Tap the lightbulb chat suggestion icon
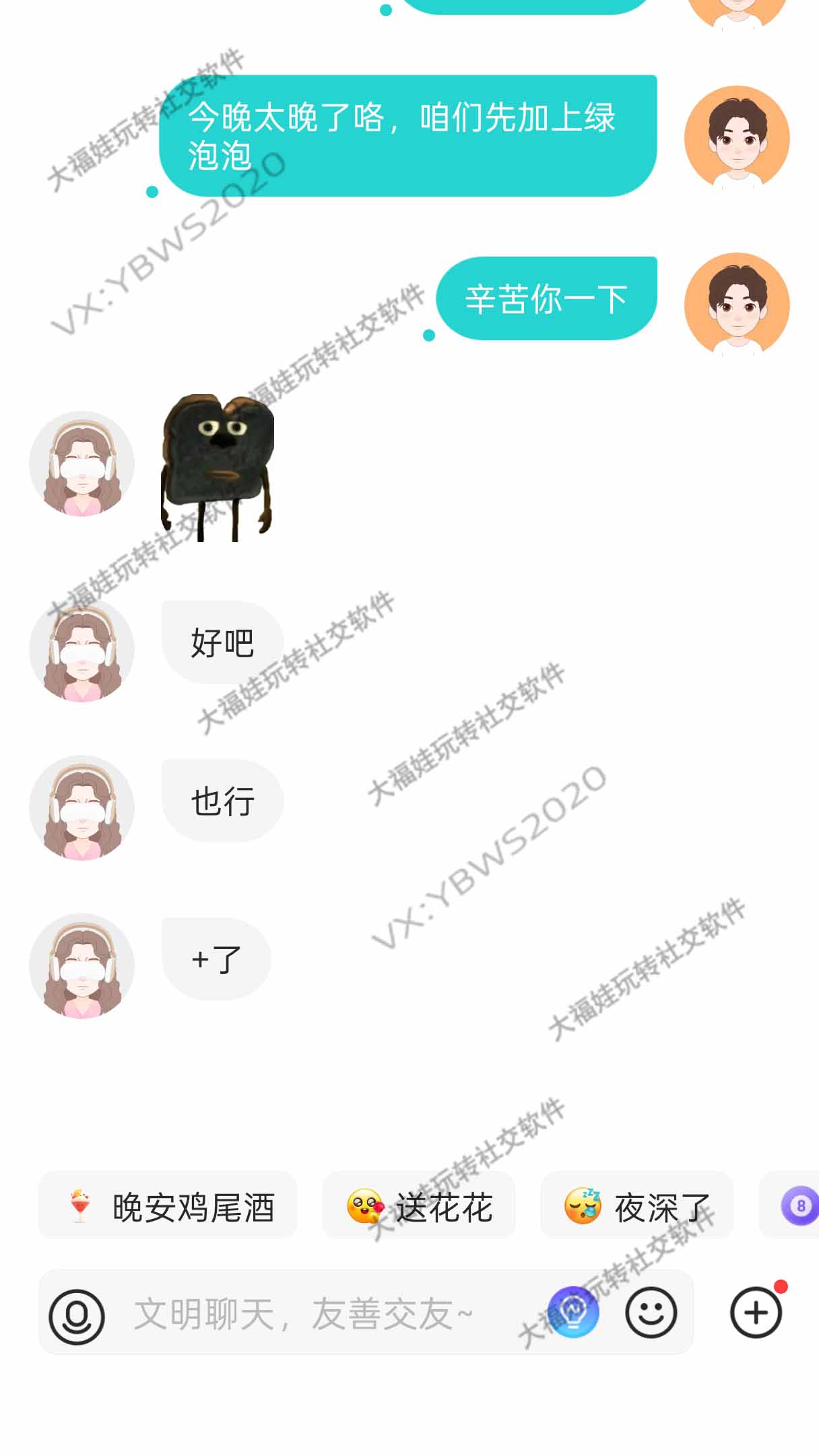This screenshot has height=1456, width=819. pyautogui.click(x=573, y=1312)
